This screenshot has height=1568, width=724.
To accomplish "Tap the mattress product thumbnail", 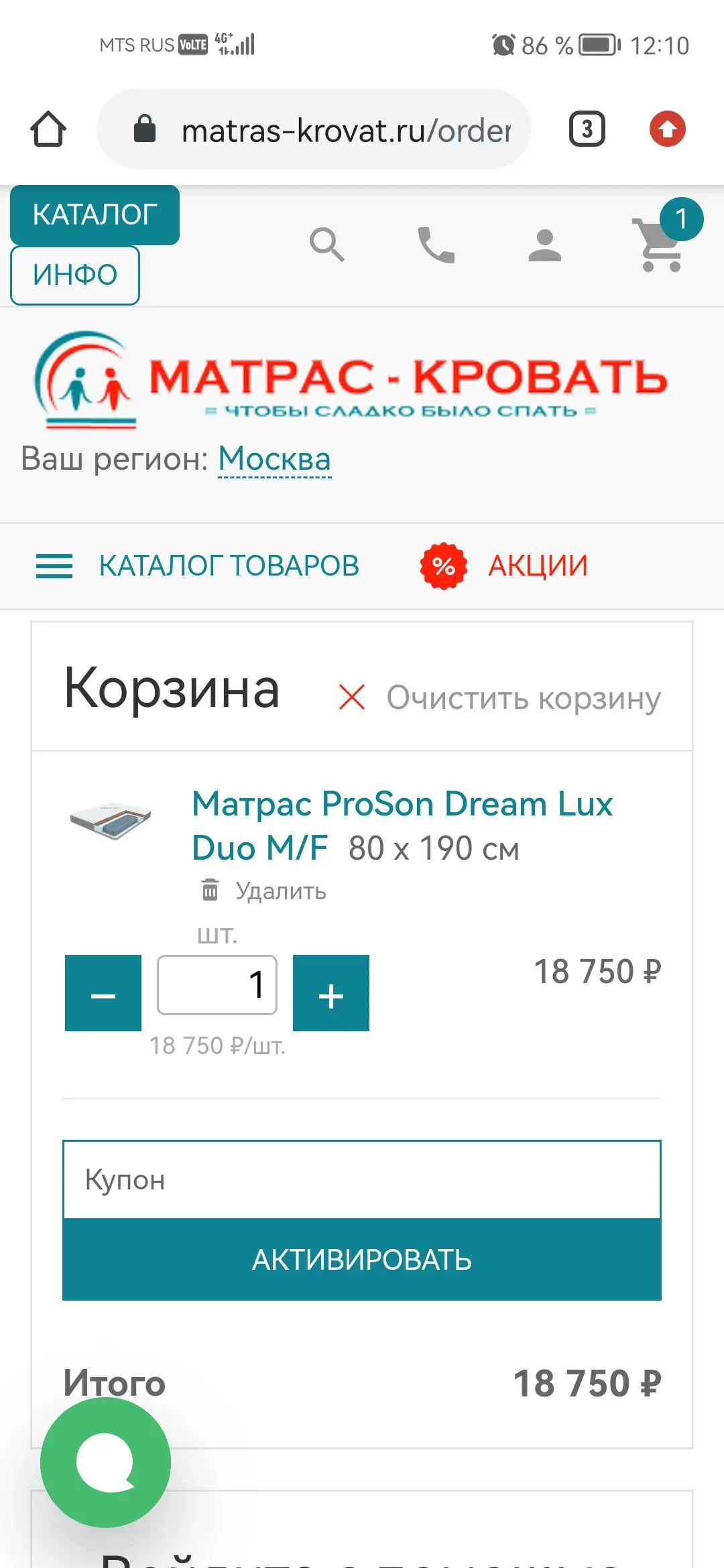I will pyautogui.click(x=111, y=820).
